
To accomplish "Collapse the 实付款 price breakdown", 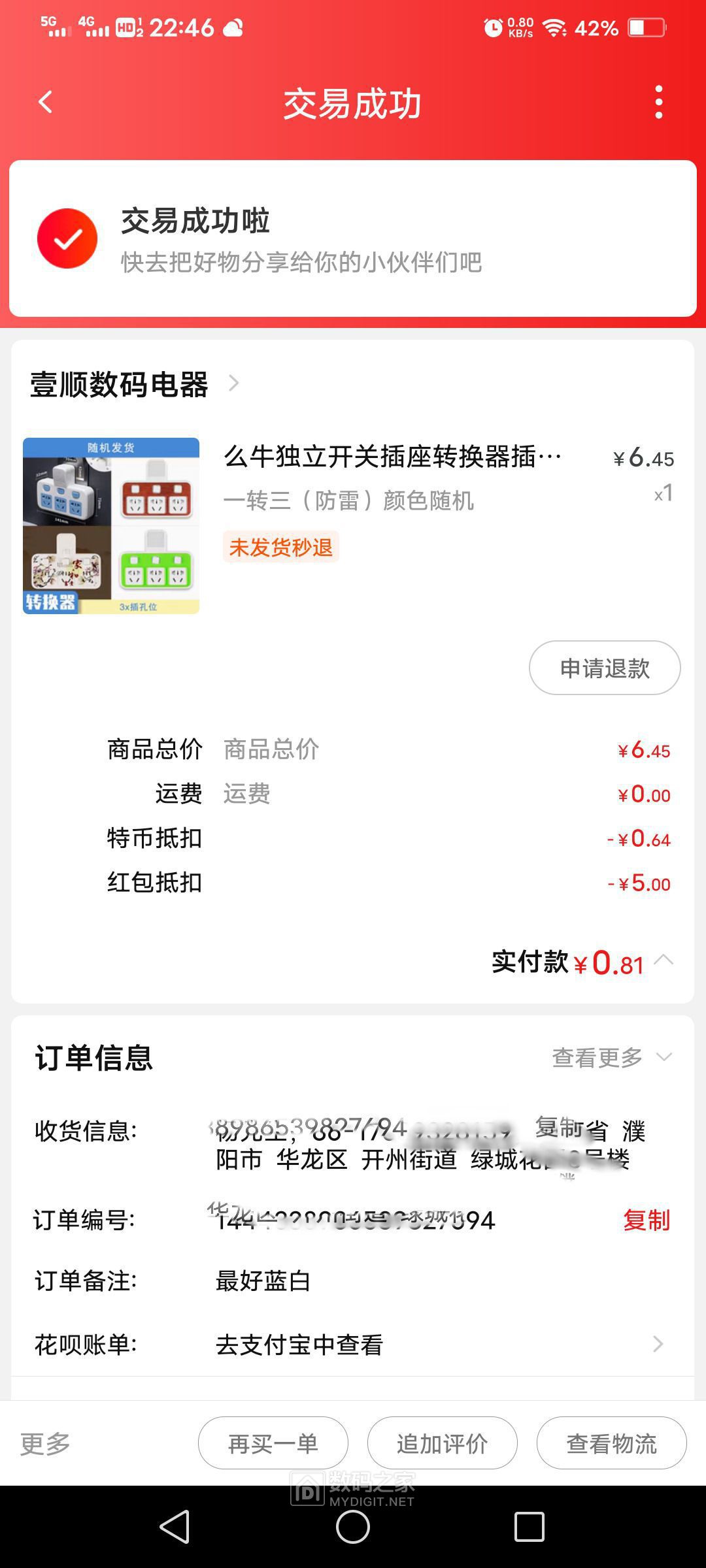I will 664,961.
